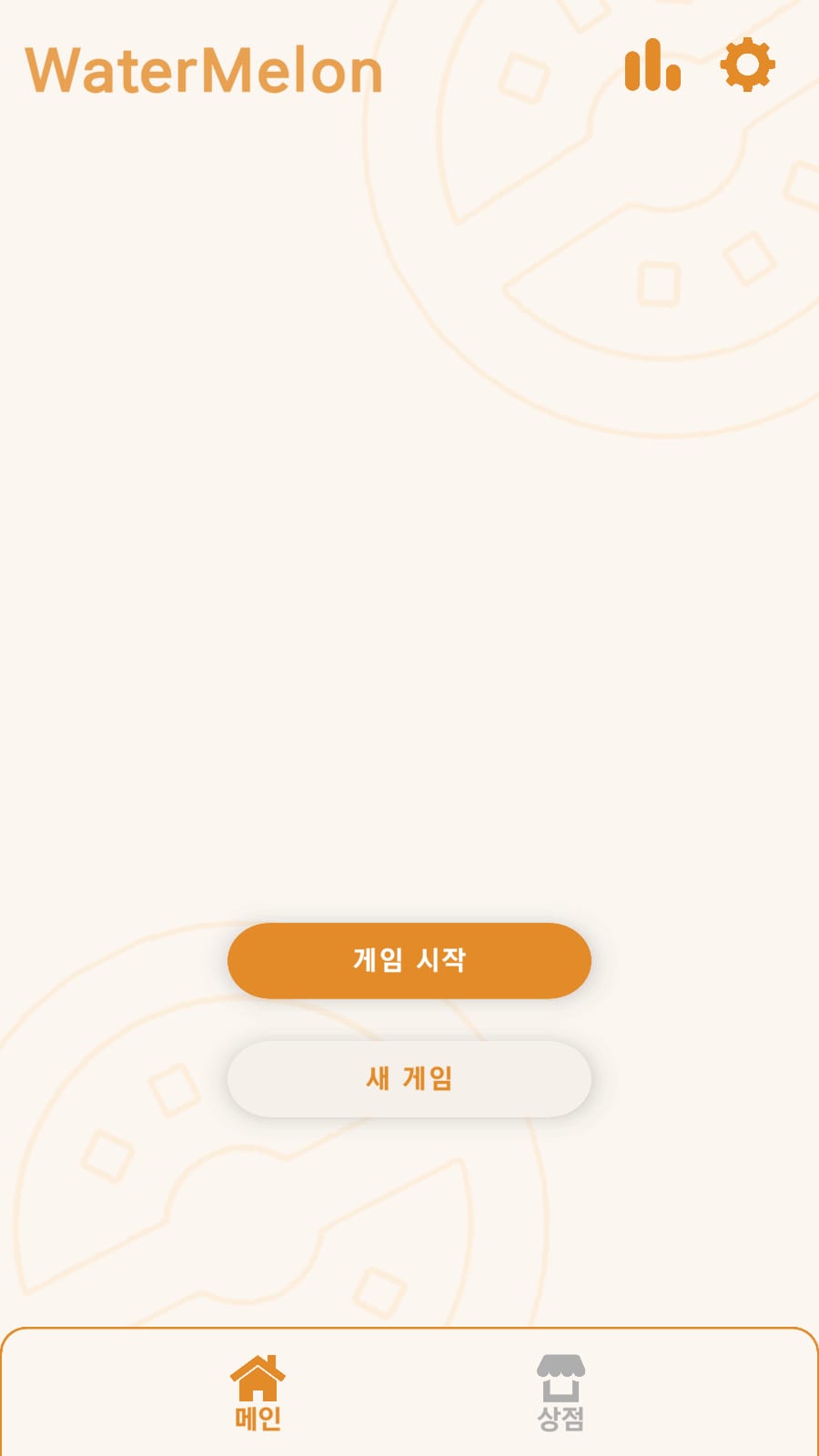819x1456 pixels.
Task: Click the gear icon in top right corner
Action: [747, 65]
